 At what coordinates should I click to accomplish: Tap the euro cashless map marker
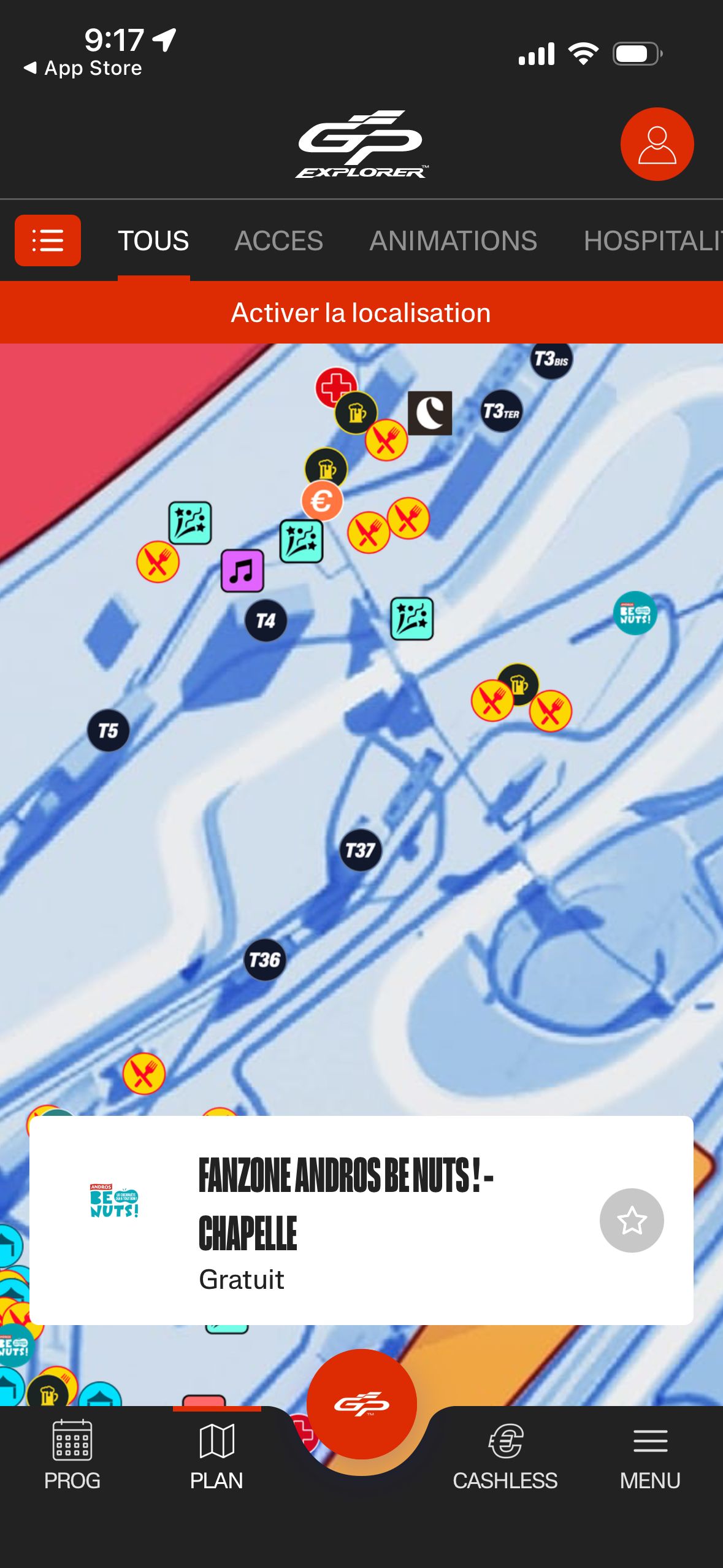[321, 501]
